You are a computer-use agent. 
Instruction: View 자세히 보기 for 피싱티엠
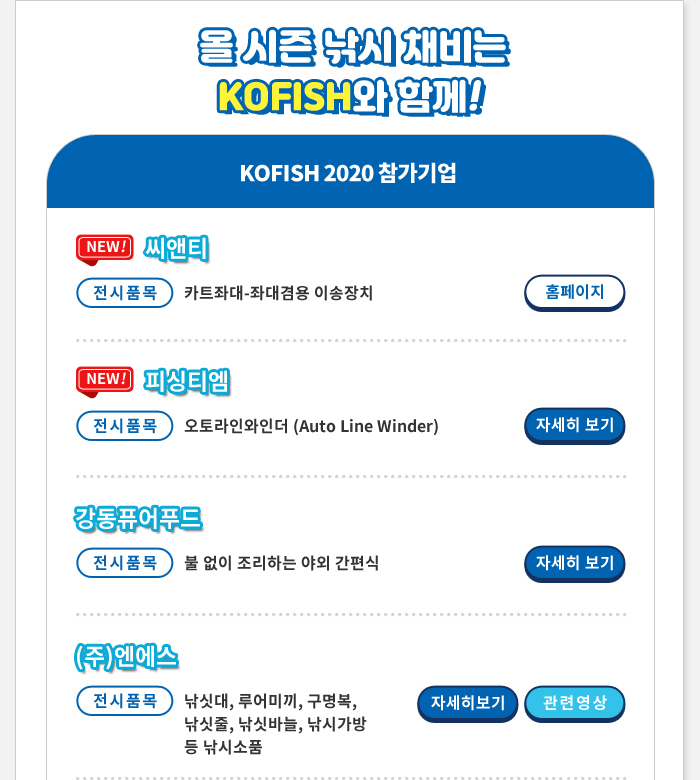click(574, 426)
